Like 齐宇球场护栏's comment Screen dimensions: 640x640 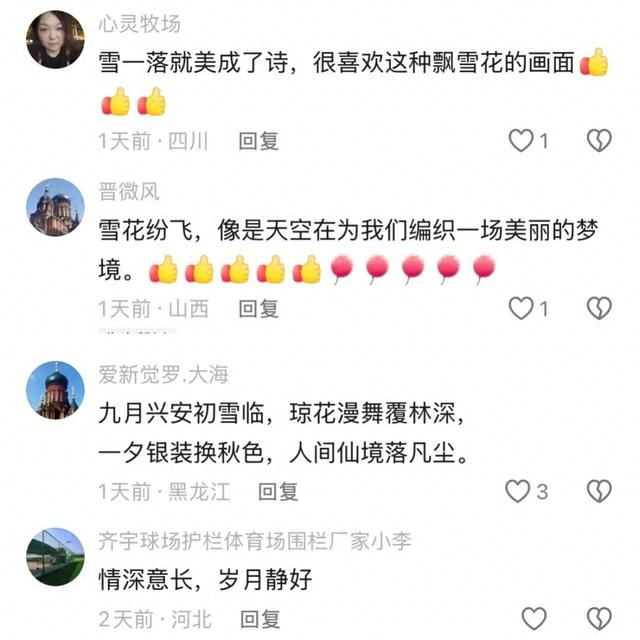point(535,618)
